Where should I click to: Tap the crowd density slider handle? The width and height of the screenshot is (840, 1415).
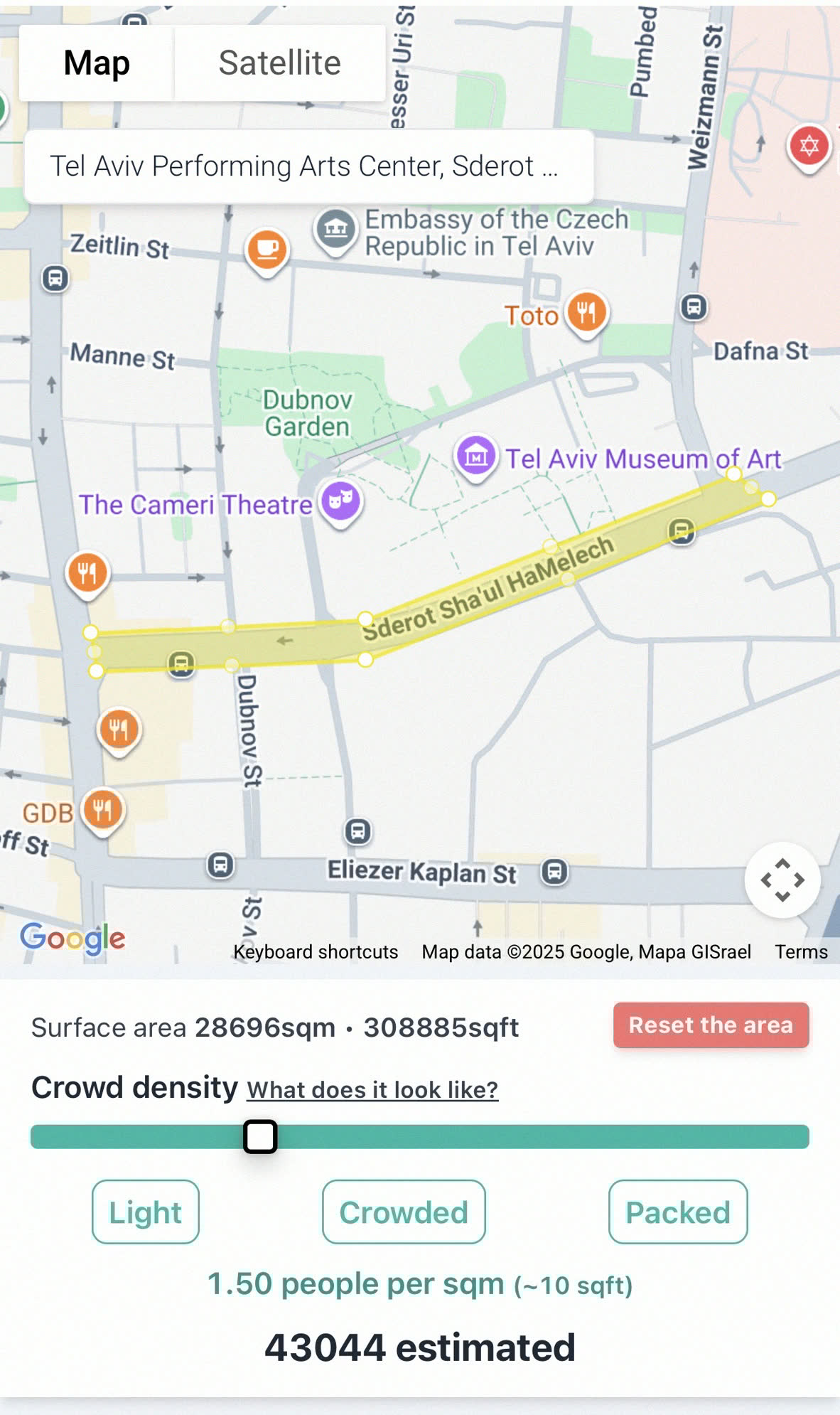click(260, 1136)
